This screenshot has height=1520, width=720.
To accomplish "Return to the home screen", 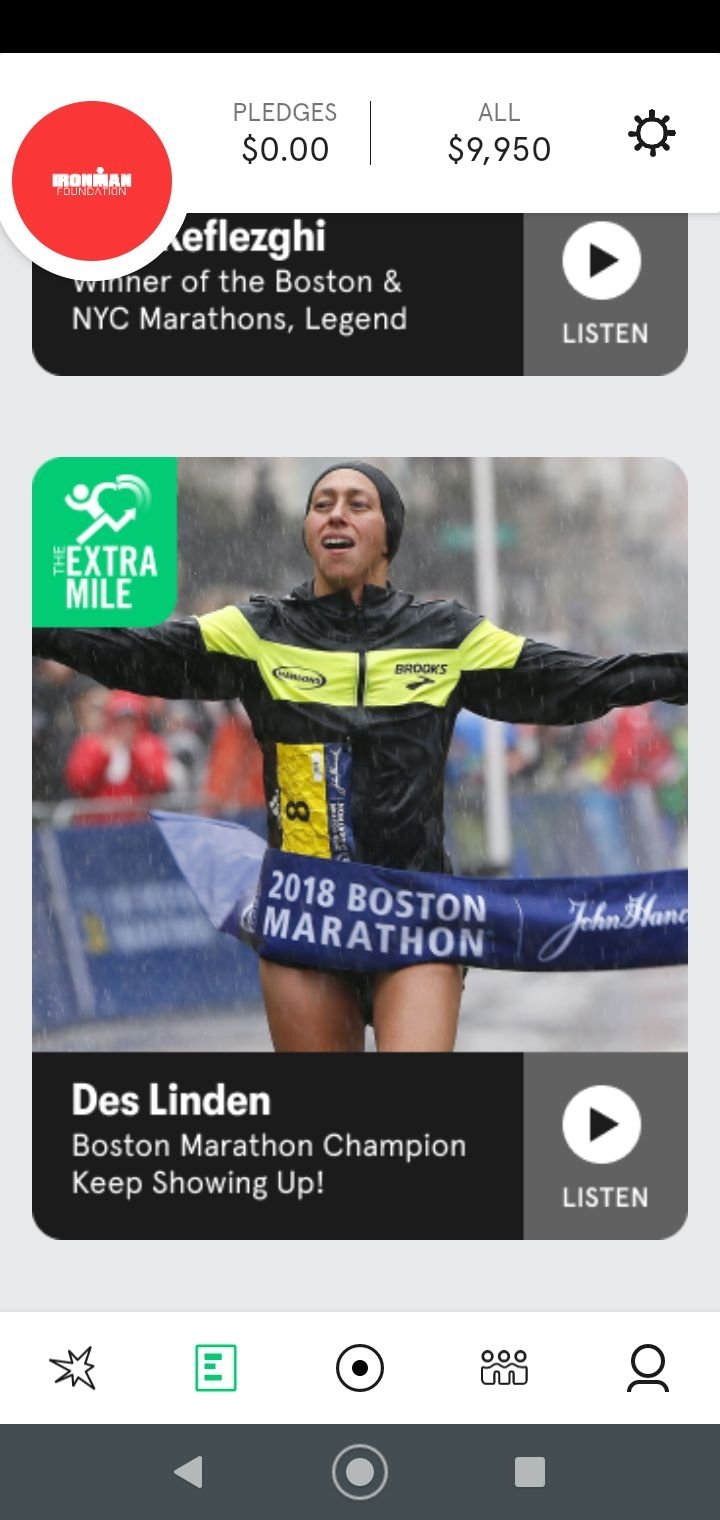I will (x=360, y=1472).
